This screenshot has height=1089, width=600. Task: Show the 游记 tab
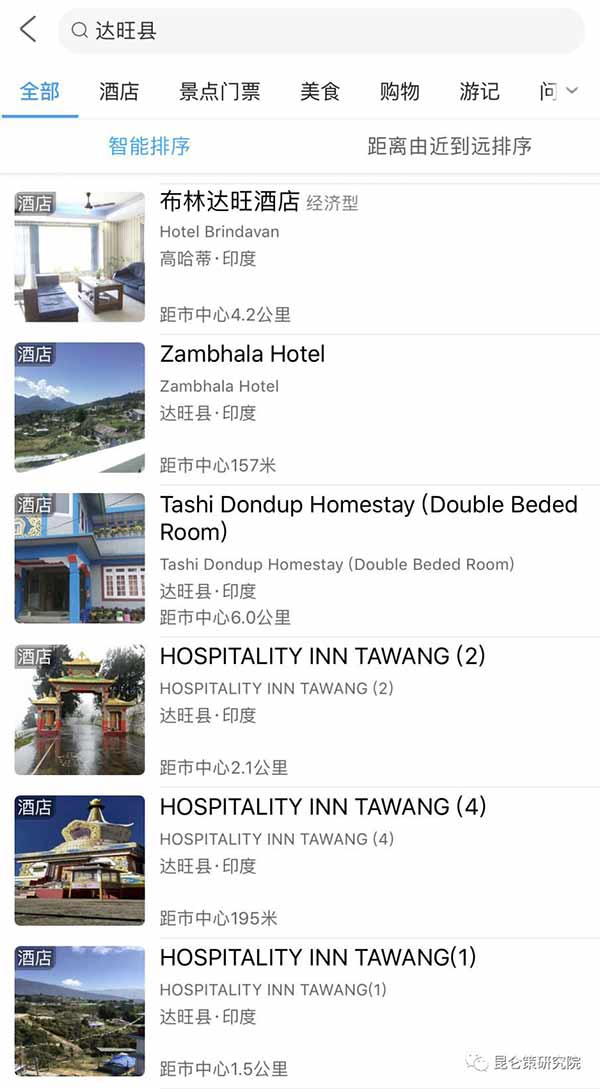coord(479,92)
